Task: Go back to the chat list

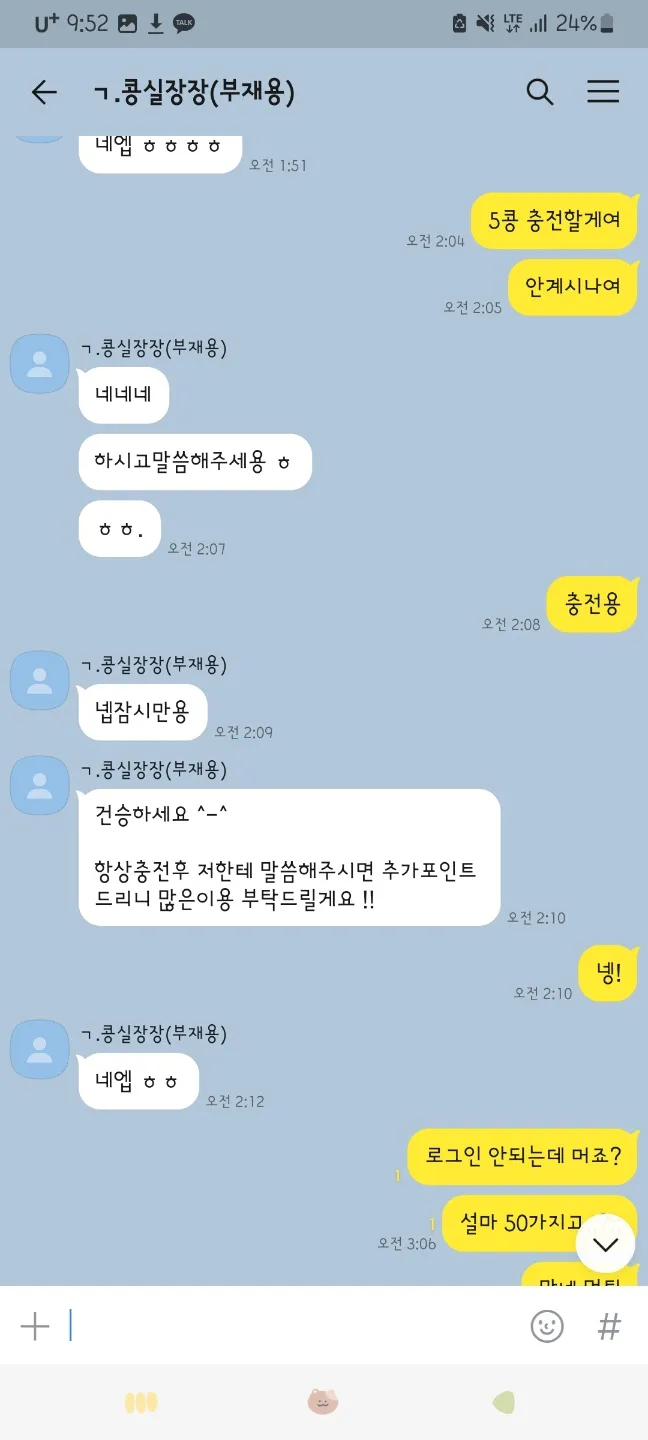Action: (44, 93)
